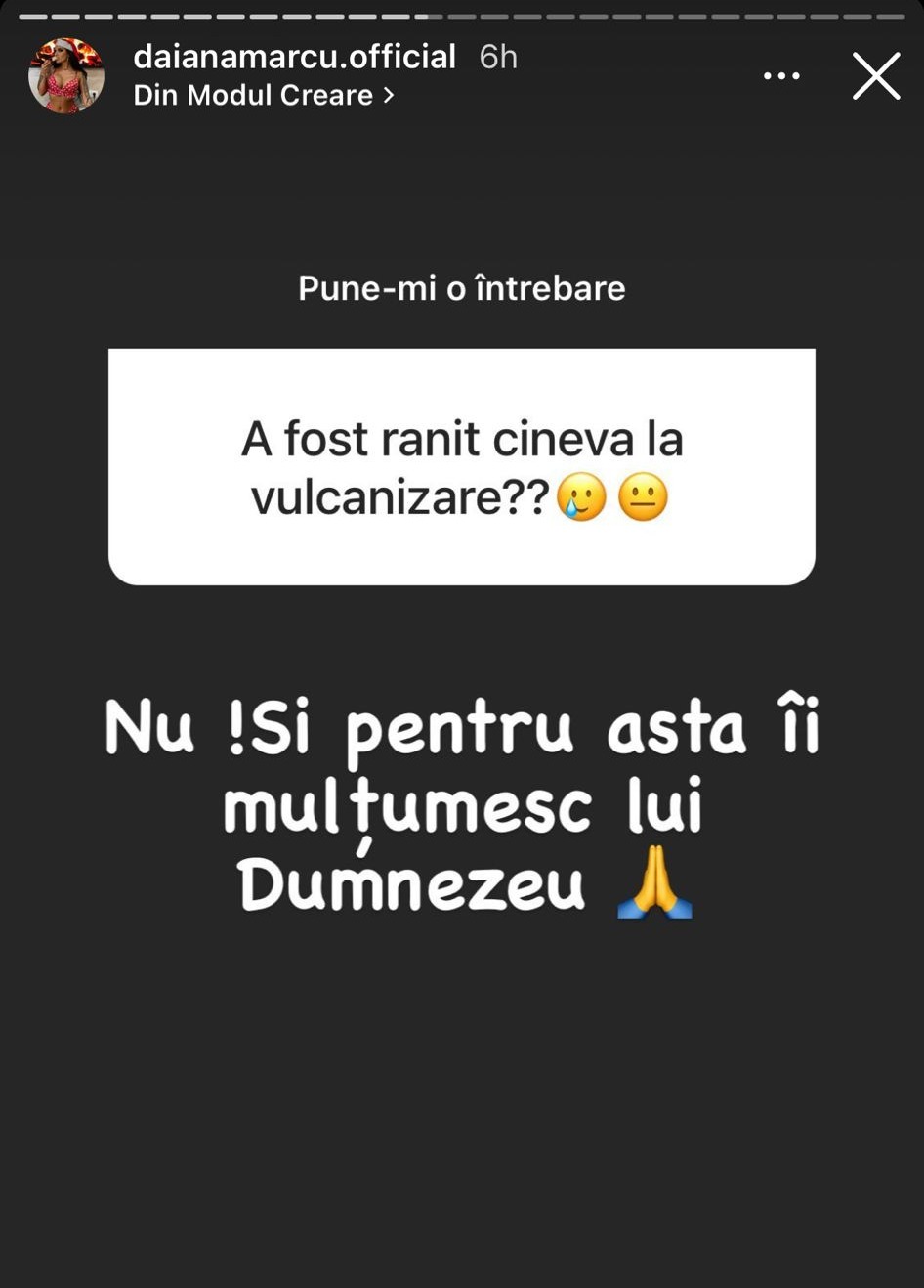Close the story viewer
This screenshot has width=924, height=1288.
[875, 76]
